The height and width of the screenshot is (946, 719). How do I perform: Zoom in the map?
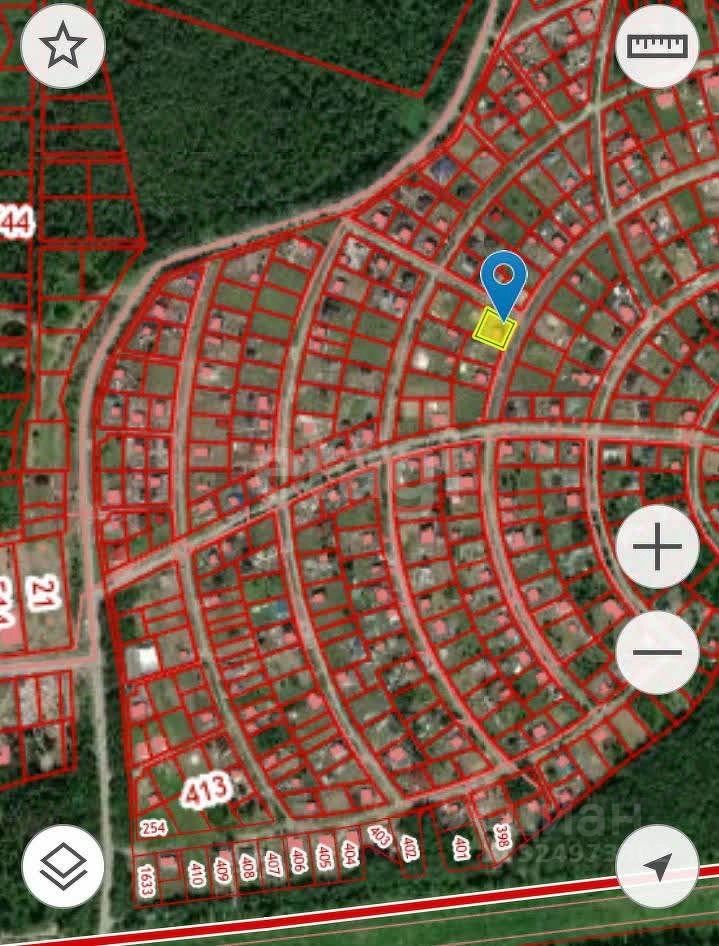[657, 548]
